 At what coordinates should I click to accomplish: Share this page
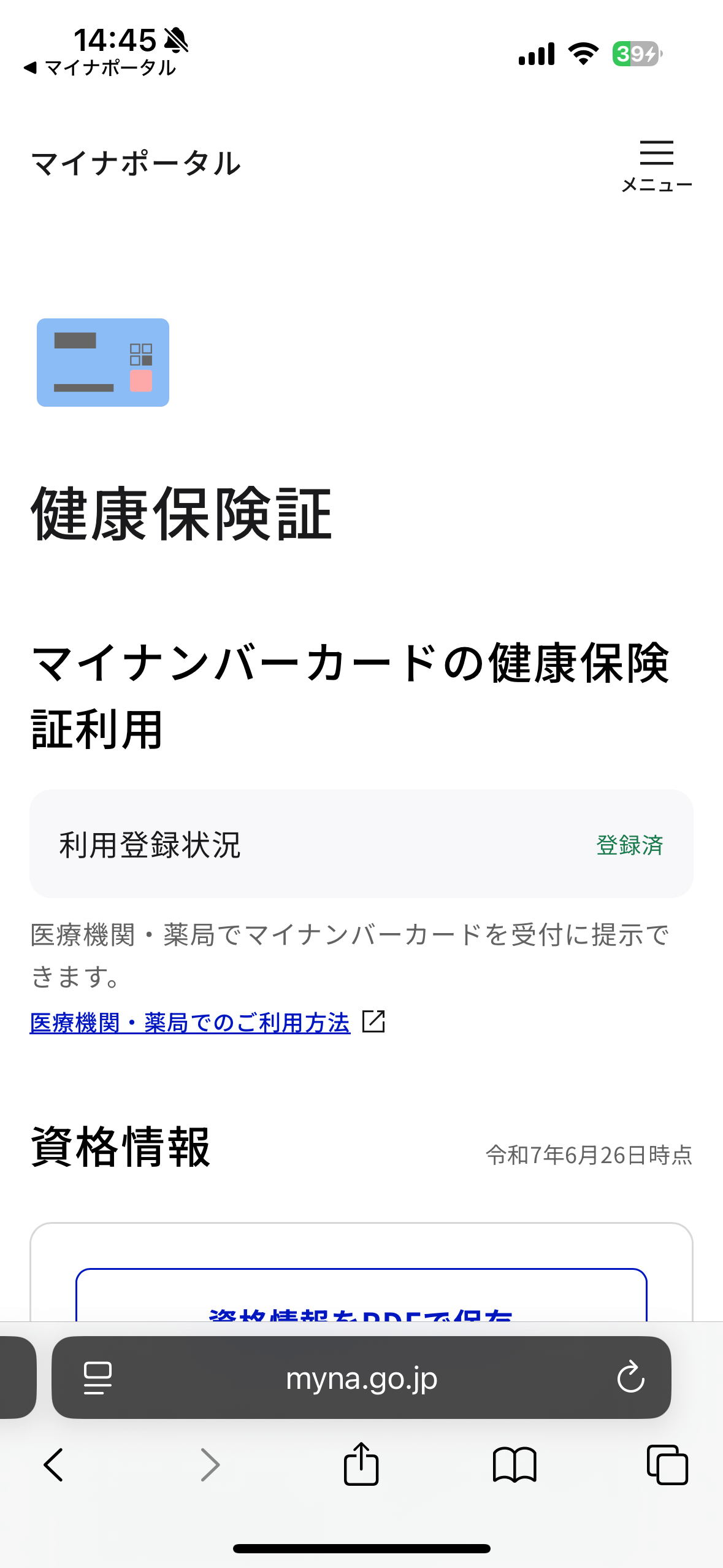[x=361, y=1465]
